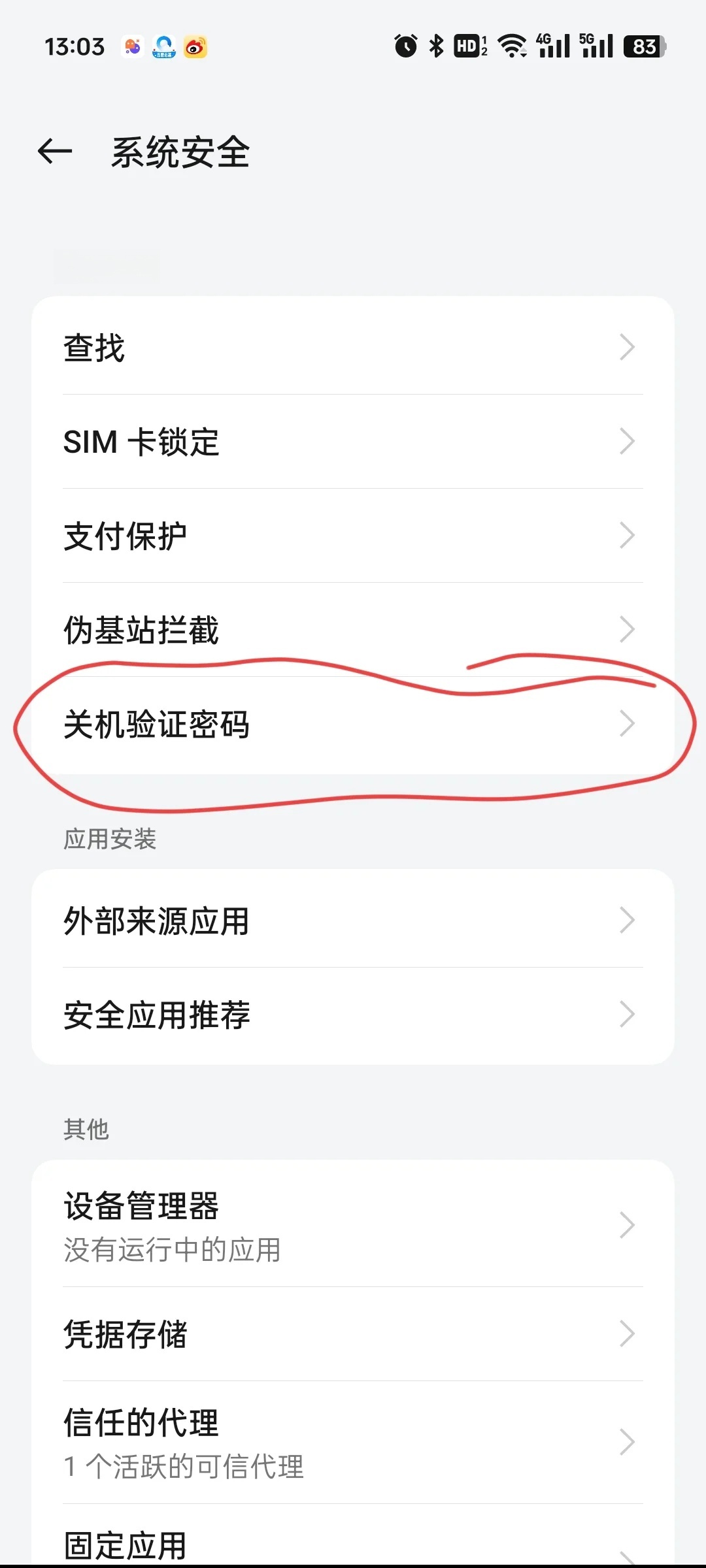Open 设备管理器 settings
Viewport: 706px width, 1568px height.
tap(353, 1226)
